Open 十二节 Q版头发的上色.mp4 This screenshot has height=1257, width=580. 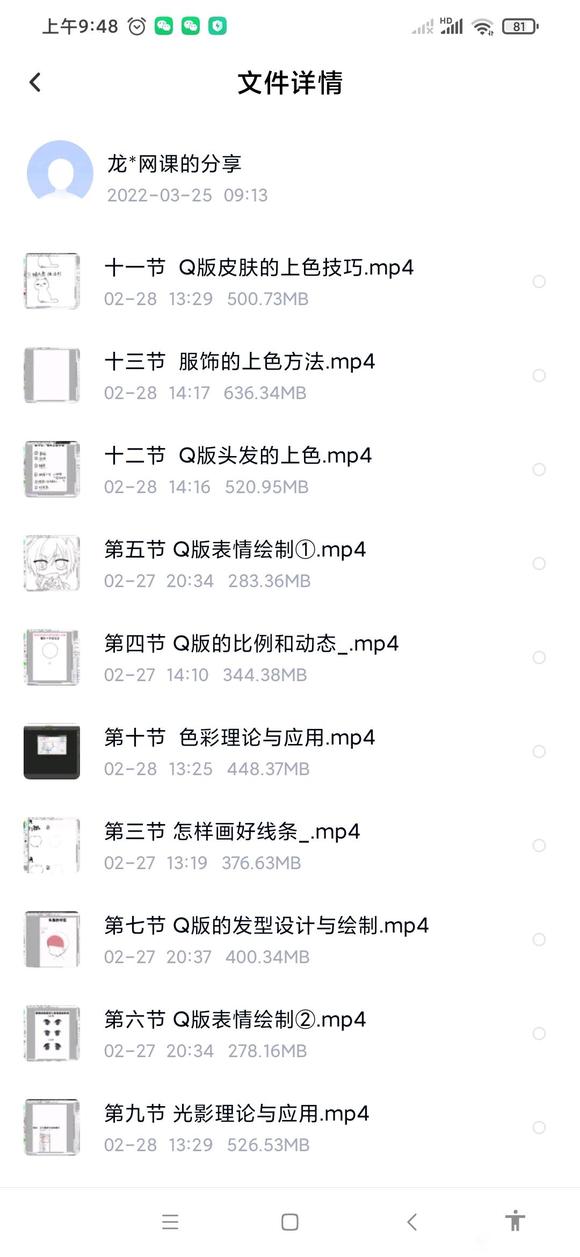click(290, 470)
